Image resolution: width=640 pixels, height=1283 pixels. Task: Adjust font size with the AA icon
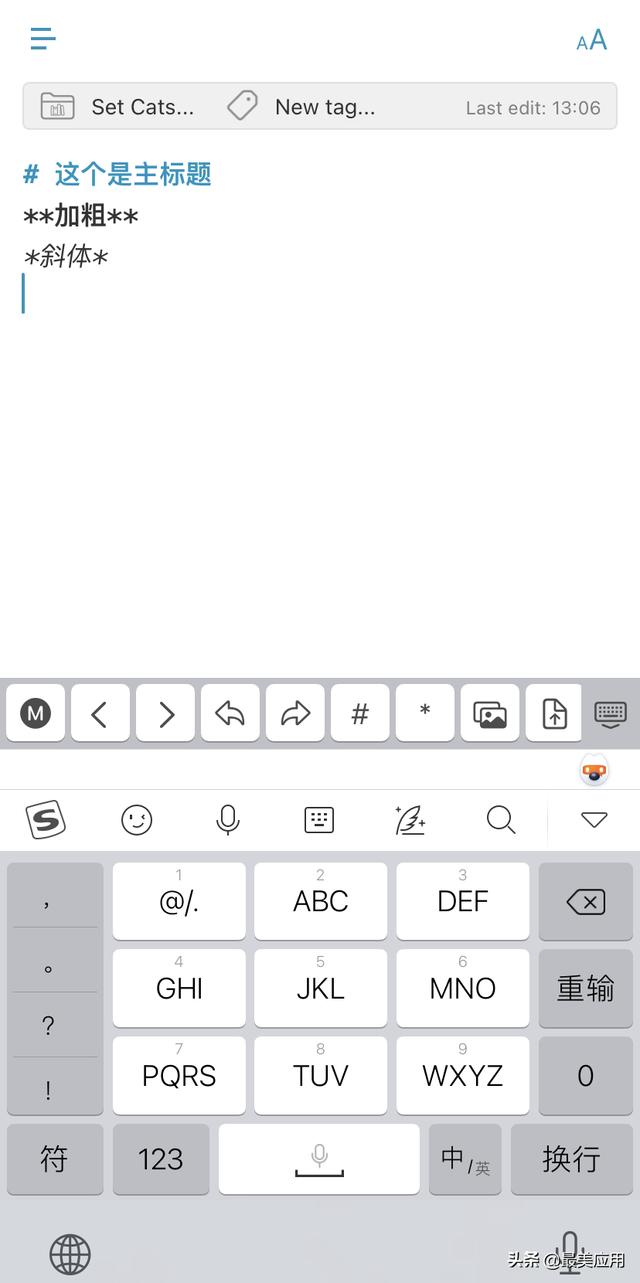591,40
